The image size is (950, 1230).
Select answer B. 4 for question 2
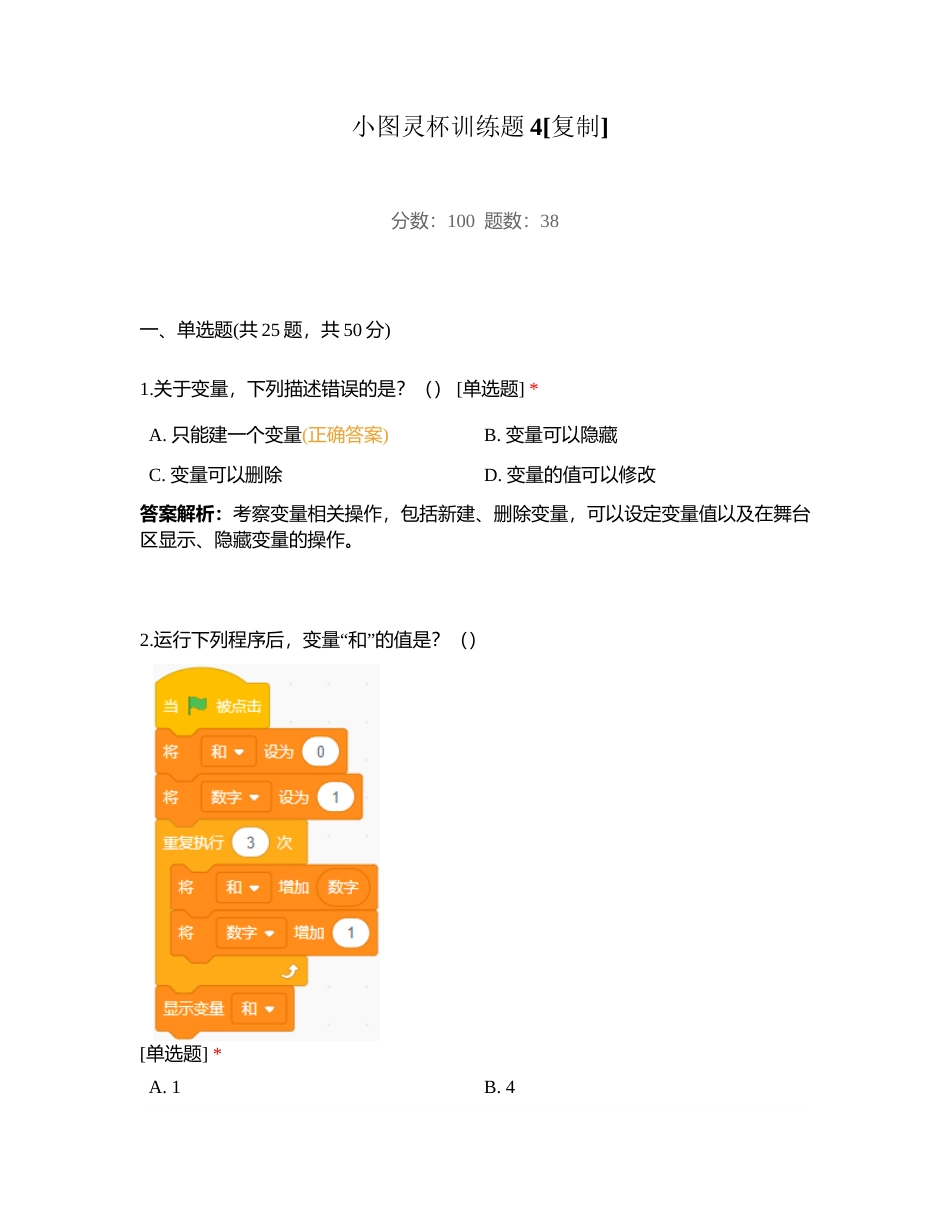click(499, 1087)
